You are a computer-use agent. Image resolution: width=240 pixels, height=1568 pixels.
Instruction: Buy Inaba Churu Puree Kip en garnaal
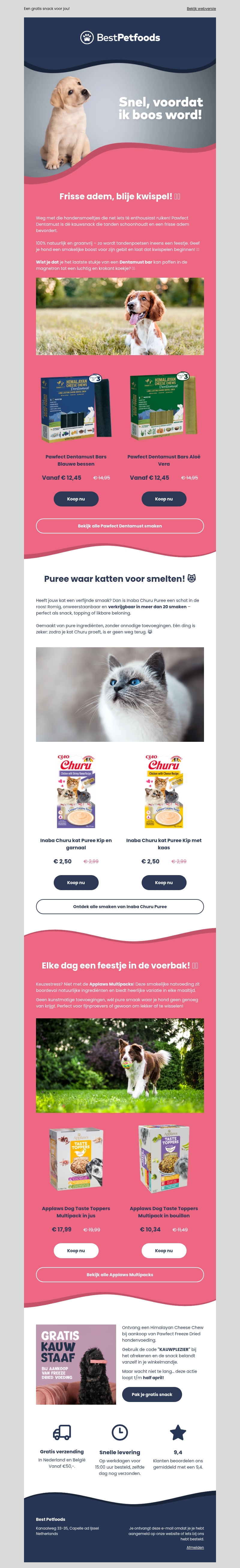76,882
